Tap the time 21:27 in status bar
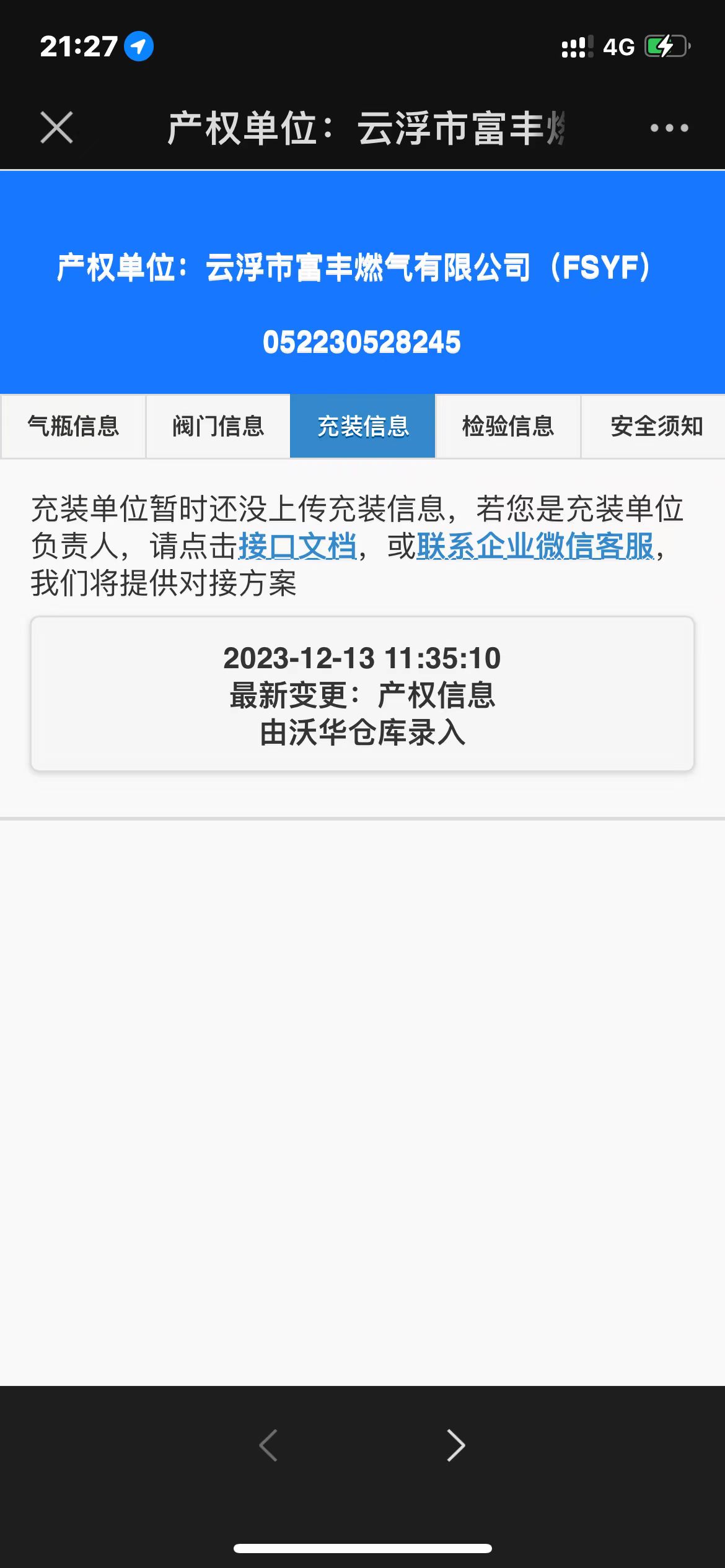The image size is (725, 1568). [77, 45]
